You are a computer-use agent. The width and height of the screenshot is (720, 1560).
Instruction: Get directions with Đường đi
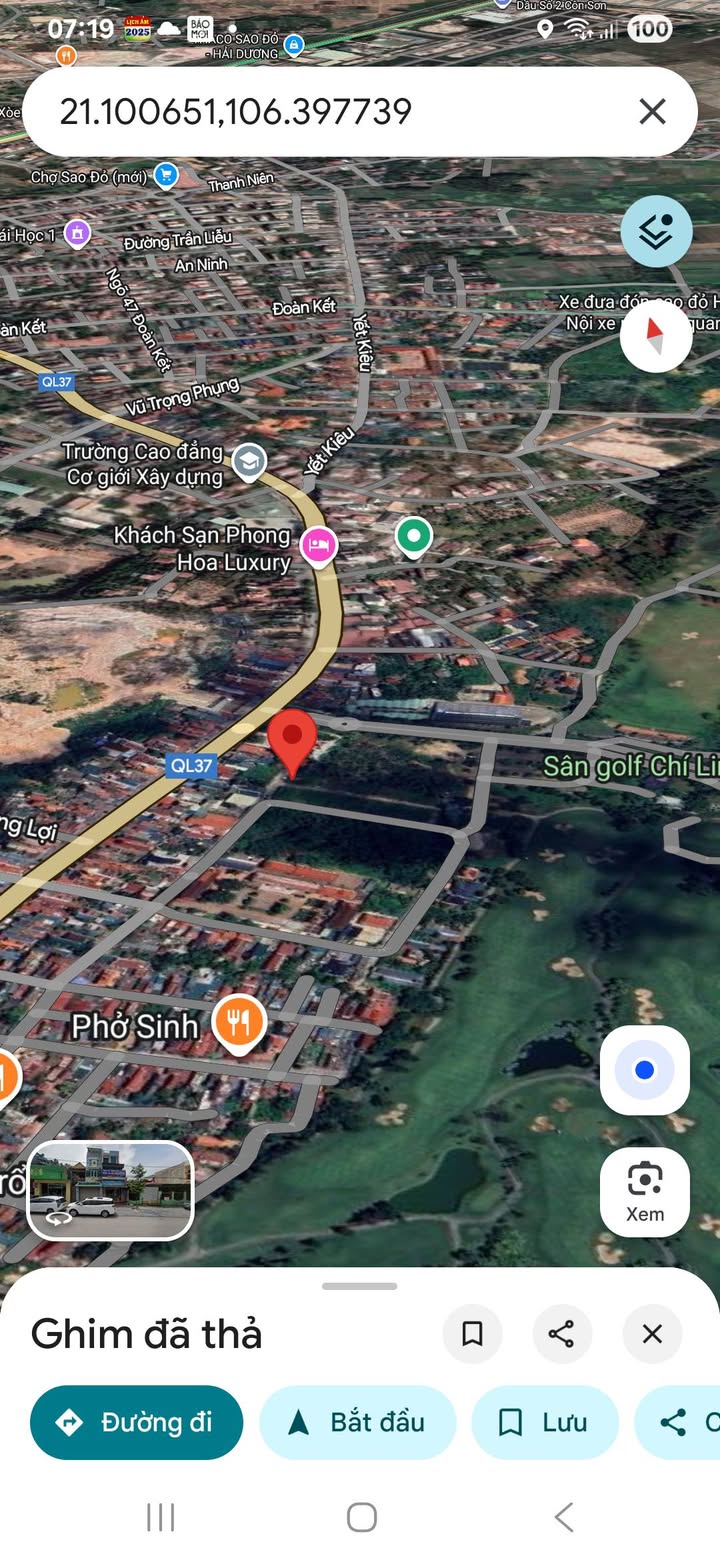point(137,1422)
